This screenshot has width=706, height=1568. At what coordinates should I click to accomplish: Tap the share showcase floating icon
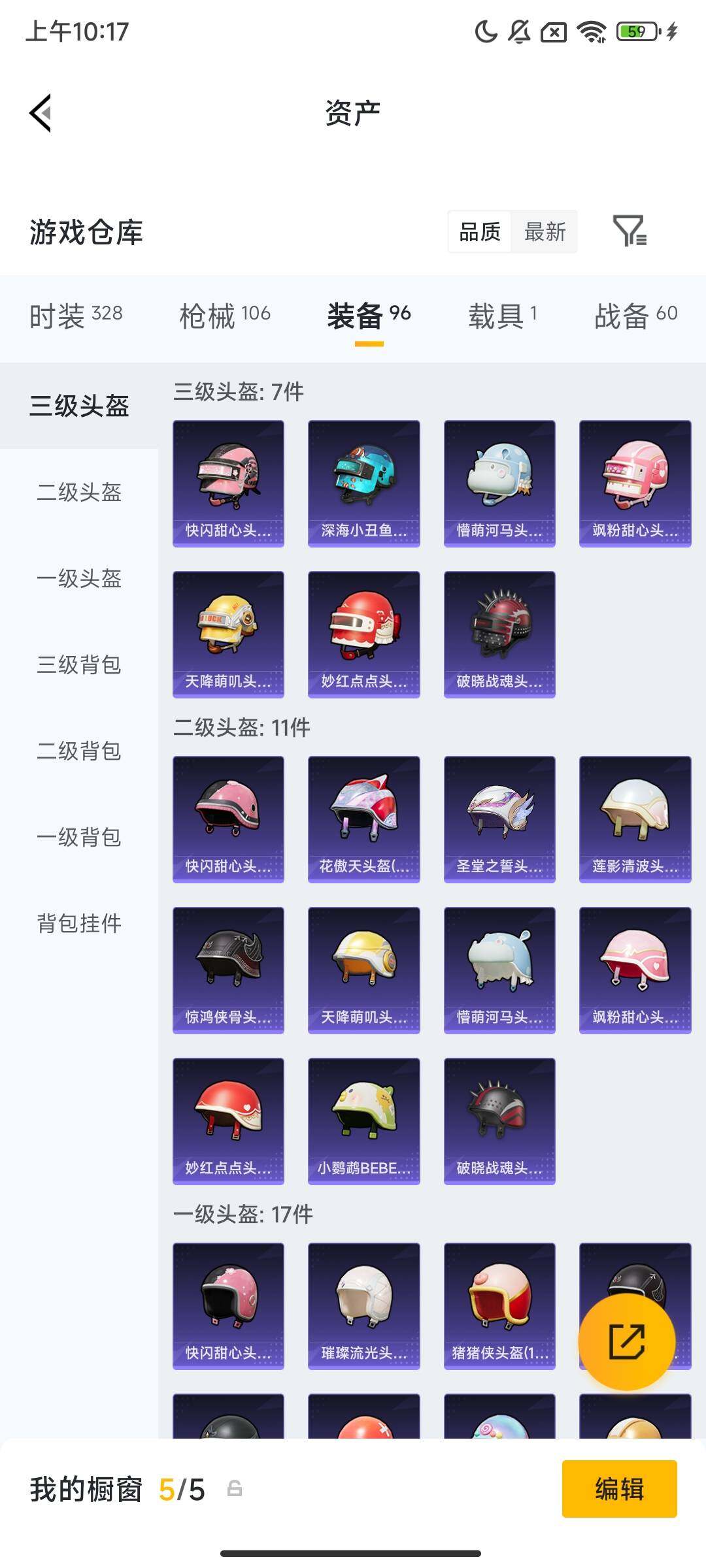point(629,1341)
